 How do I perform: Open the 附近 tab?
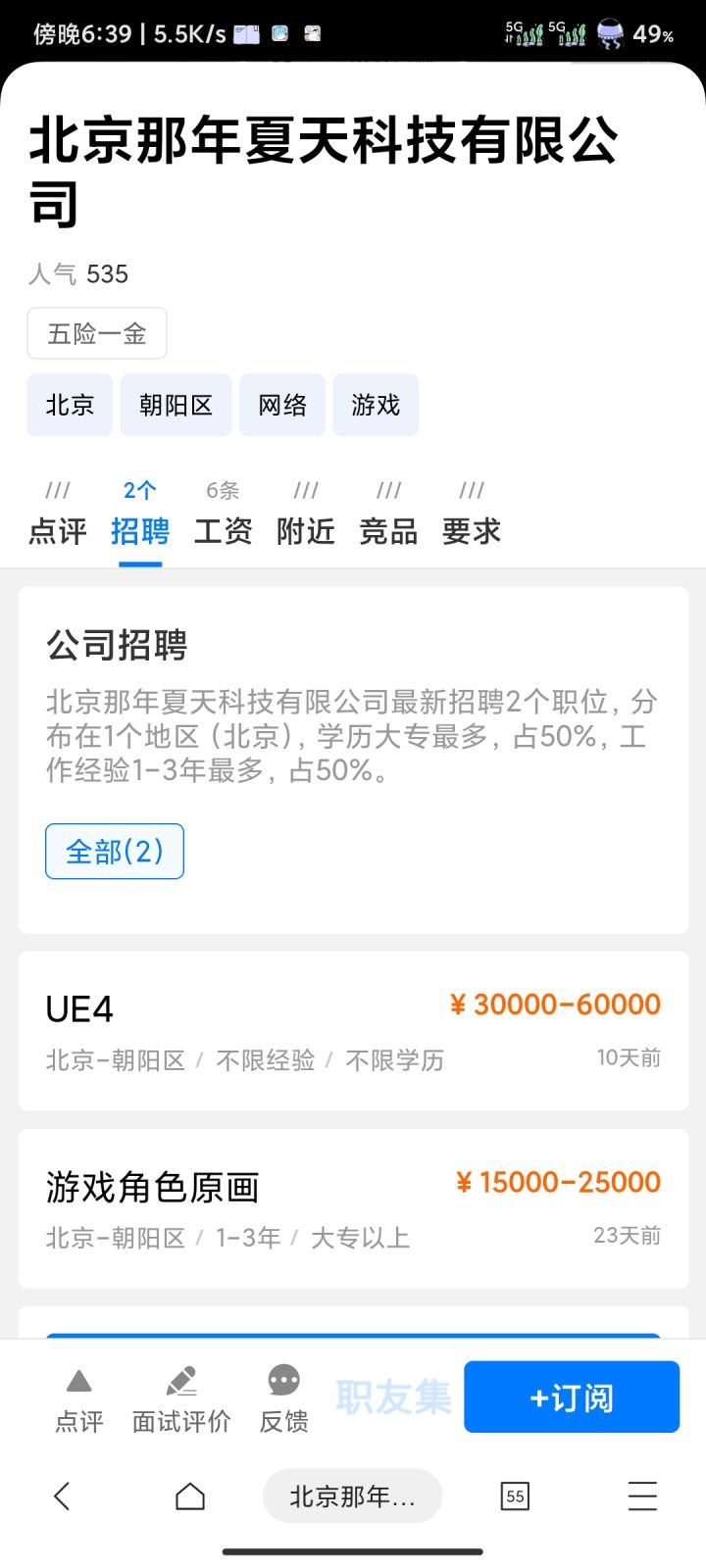coord(306,514)
